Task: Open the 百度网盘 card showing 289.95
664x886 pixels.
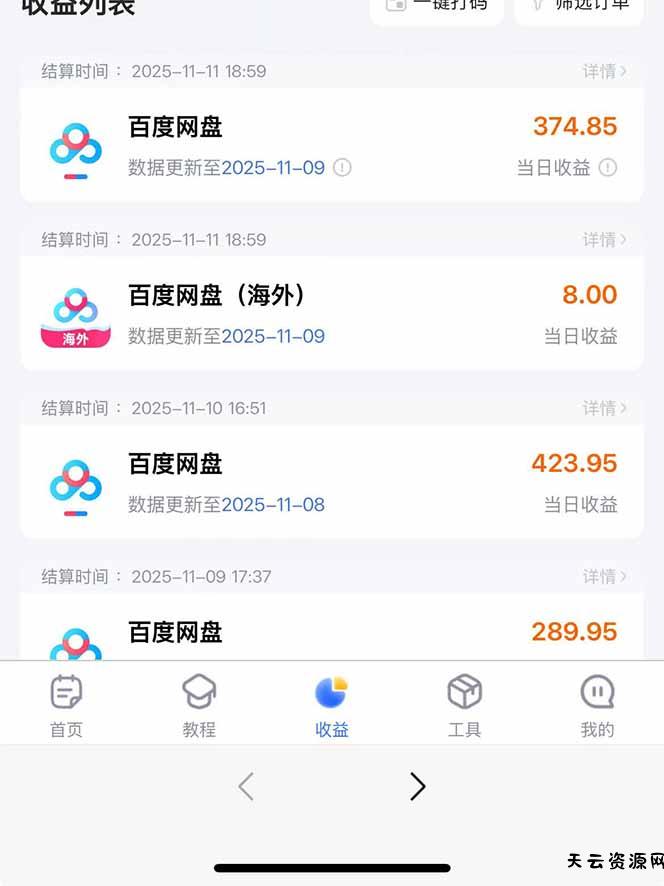Action: (x=331, y=632)
